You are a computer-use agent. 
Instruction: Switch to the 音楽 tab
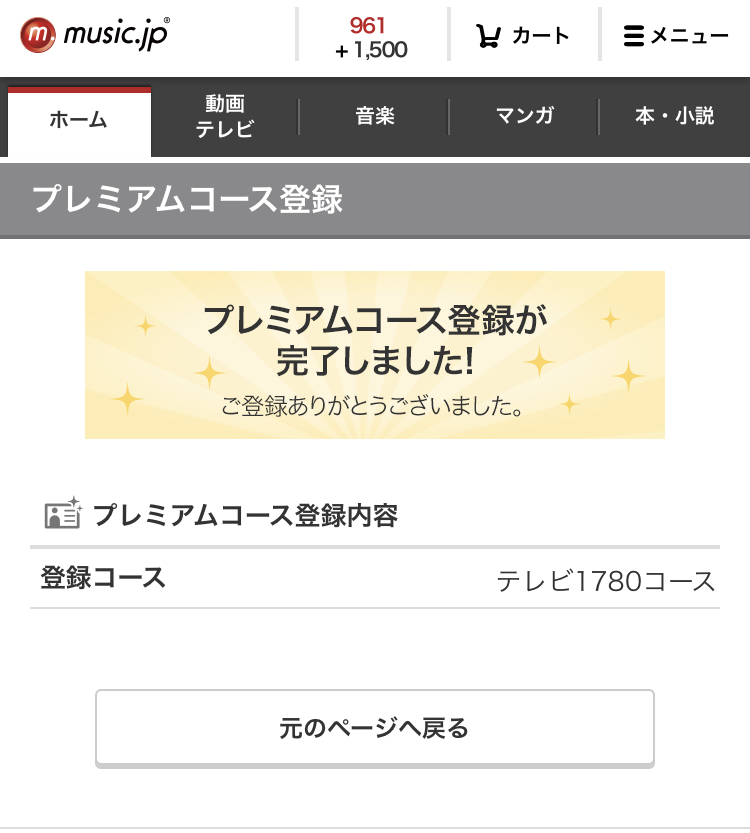tap(375, 117)
